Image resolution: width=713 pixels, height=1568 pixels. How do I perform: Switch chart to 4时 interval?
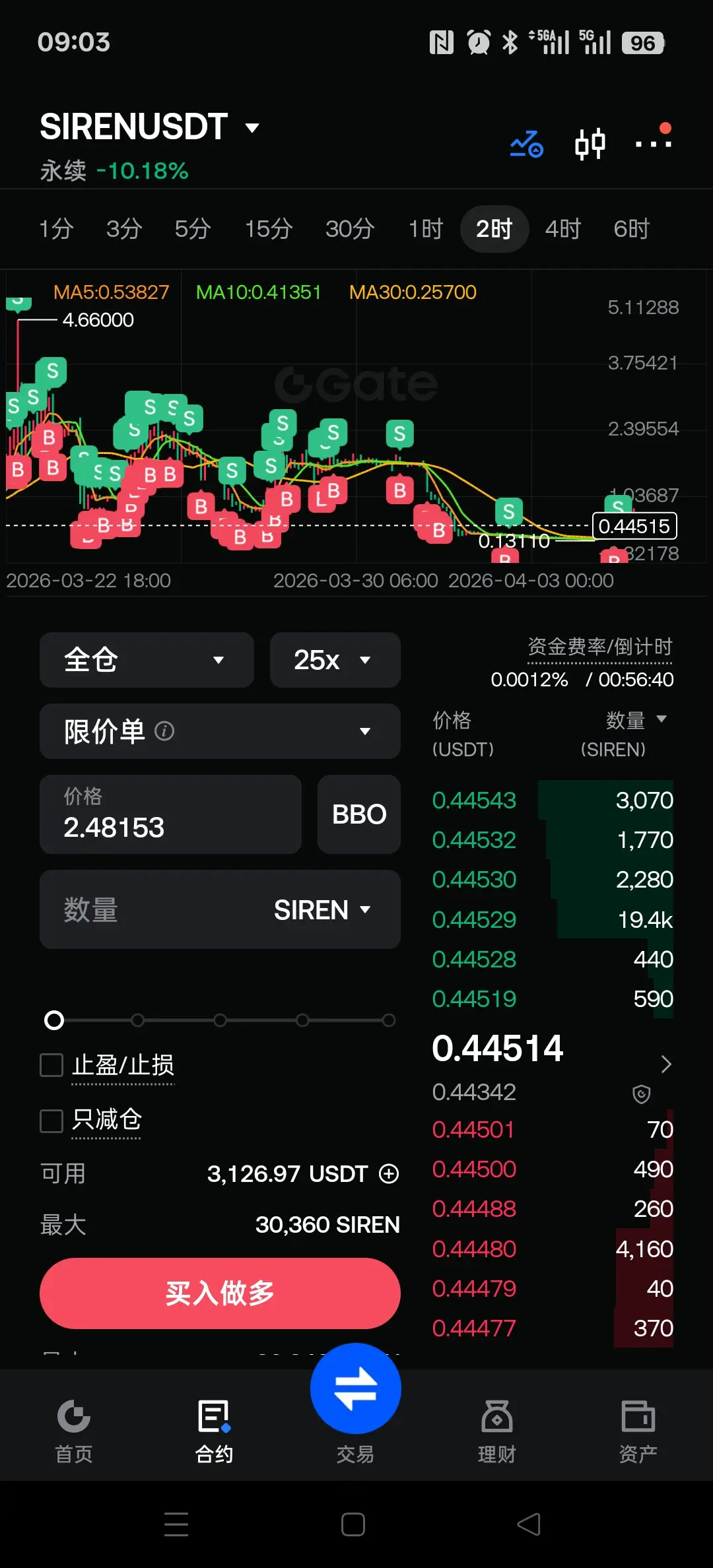pyautogui.click(x=562, y=229)
